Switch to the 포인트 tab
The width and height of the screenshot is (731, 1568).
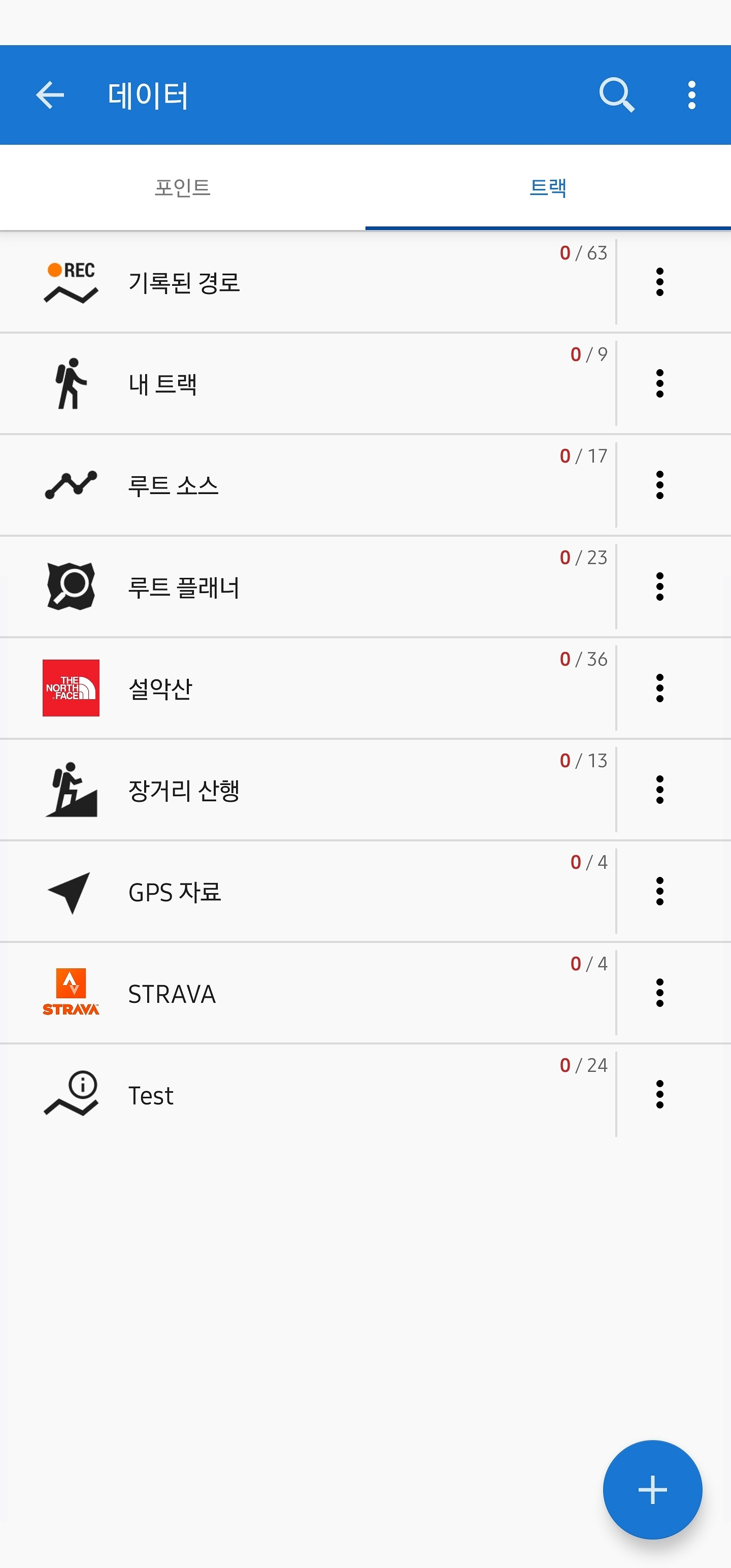click(183, 187)
